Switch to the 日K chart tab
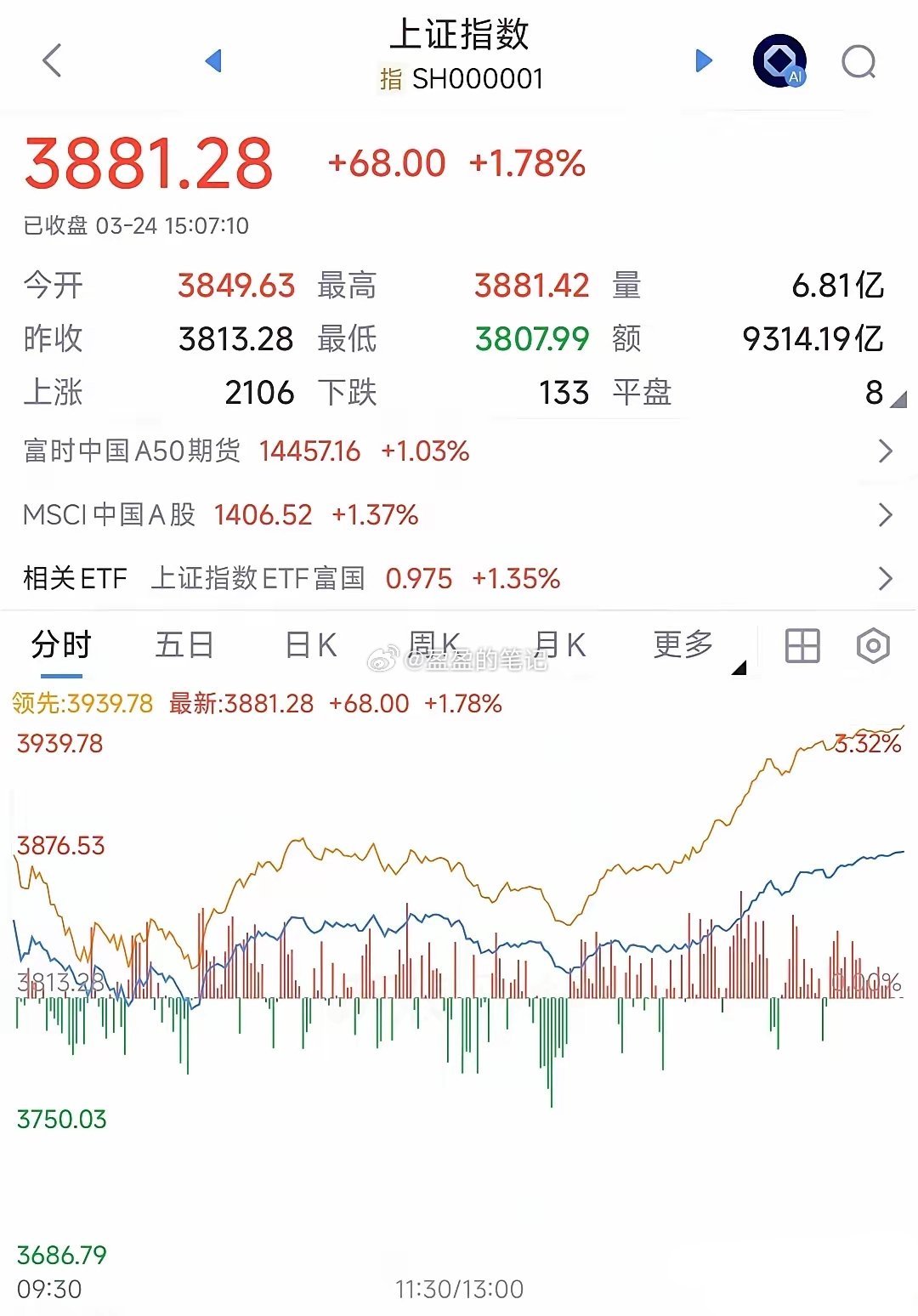This screenshot has width=918, height=1316. (311, 645)
